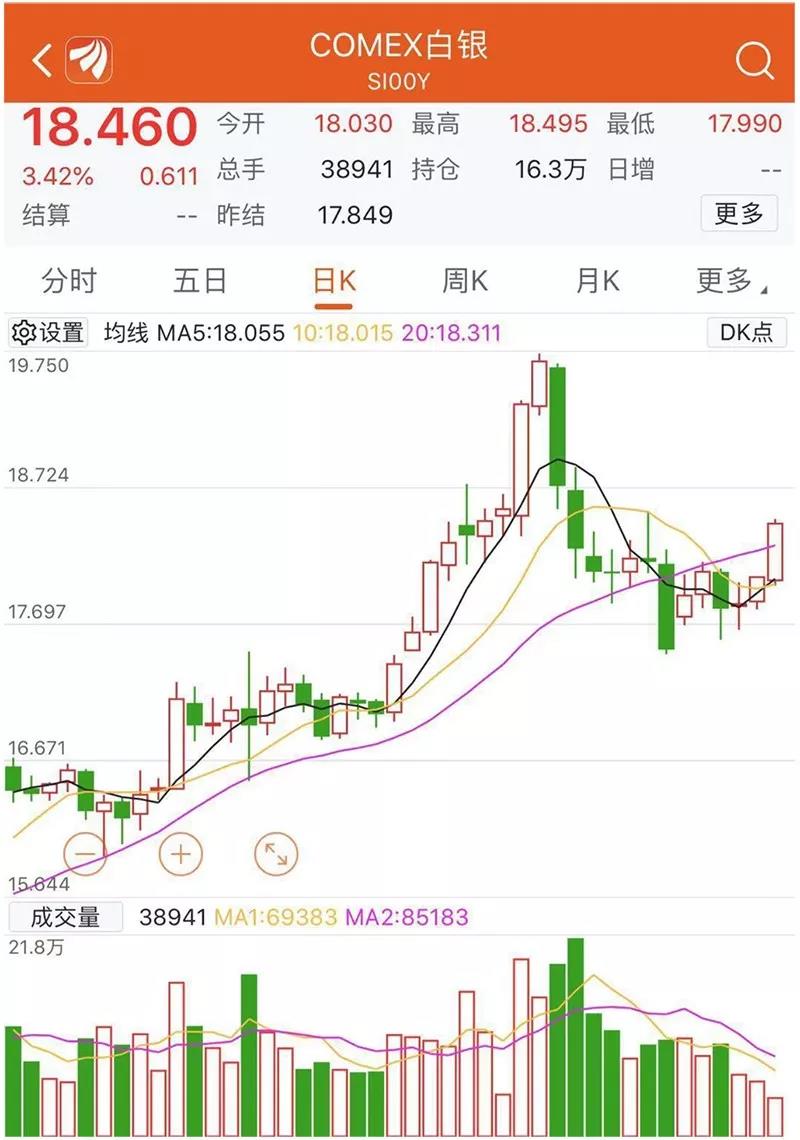Switch to the 周K chart tab

[x=465, y=281]
